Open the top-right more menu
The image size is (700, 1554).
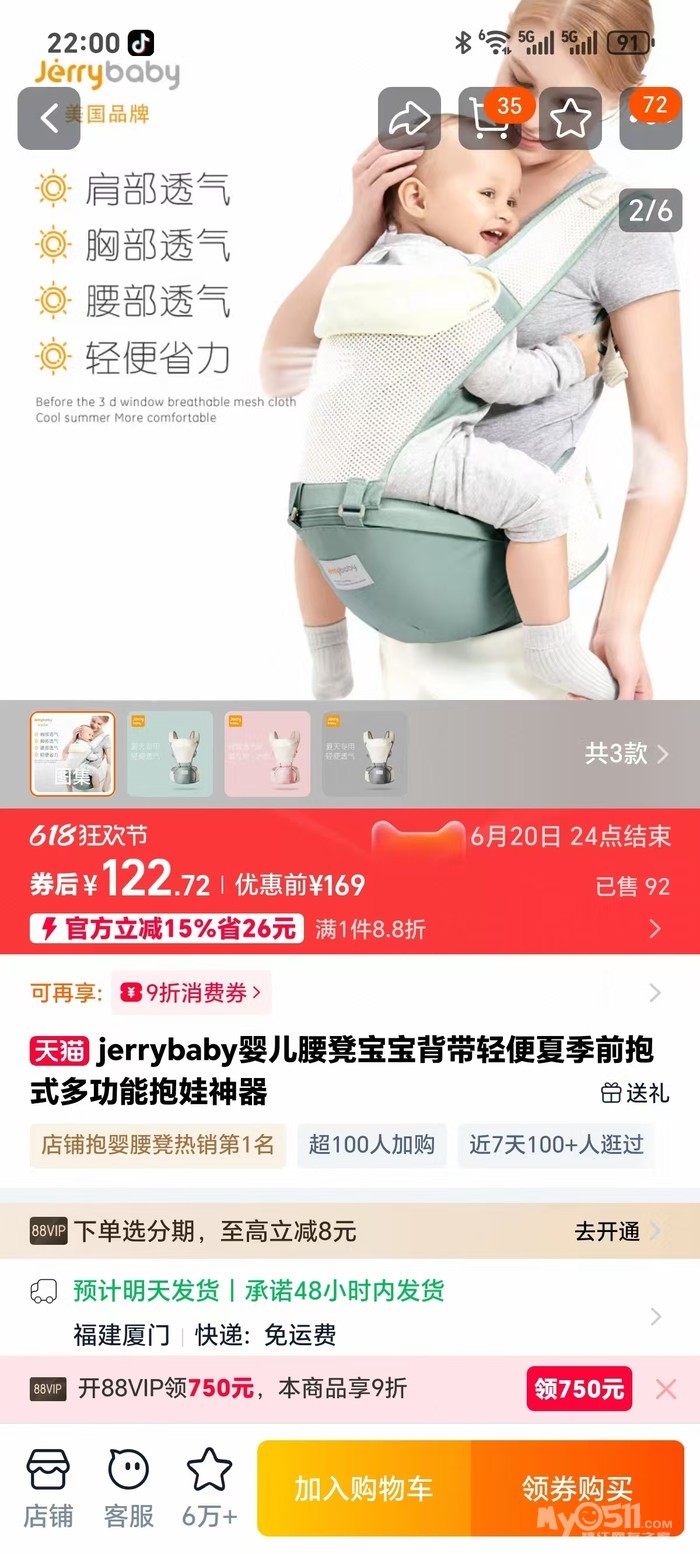click(651, 118)
